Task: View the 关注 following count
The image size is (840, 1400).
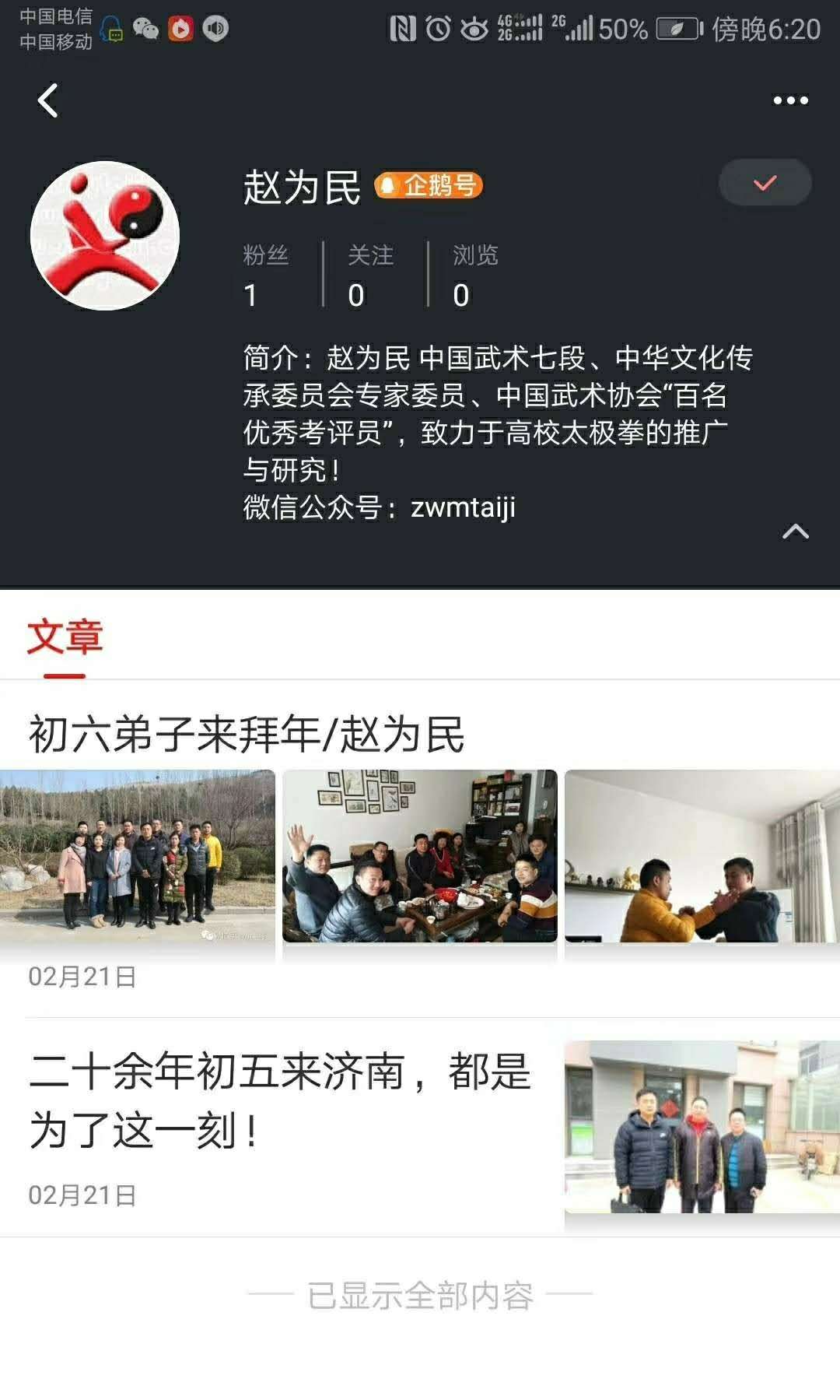Action: [370, 275]
